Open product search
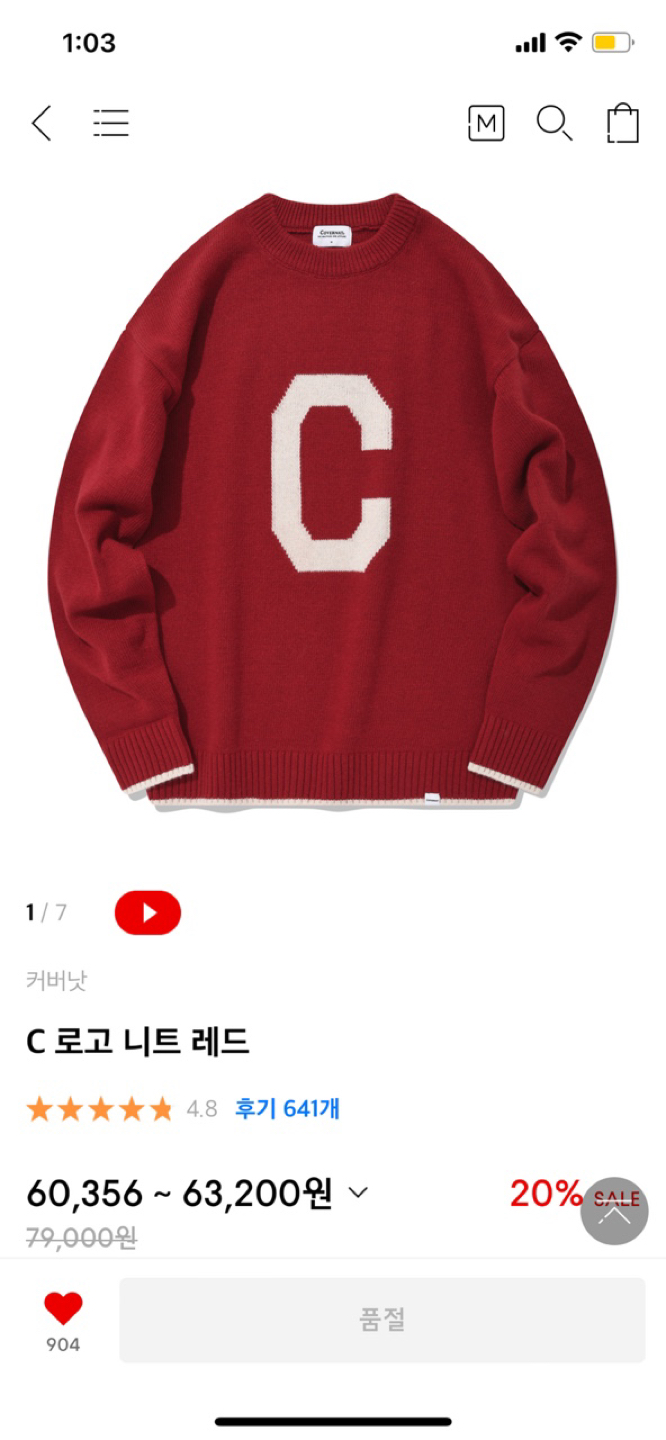 [x=554, y=123]
